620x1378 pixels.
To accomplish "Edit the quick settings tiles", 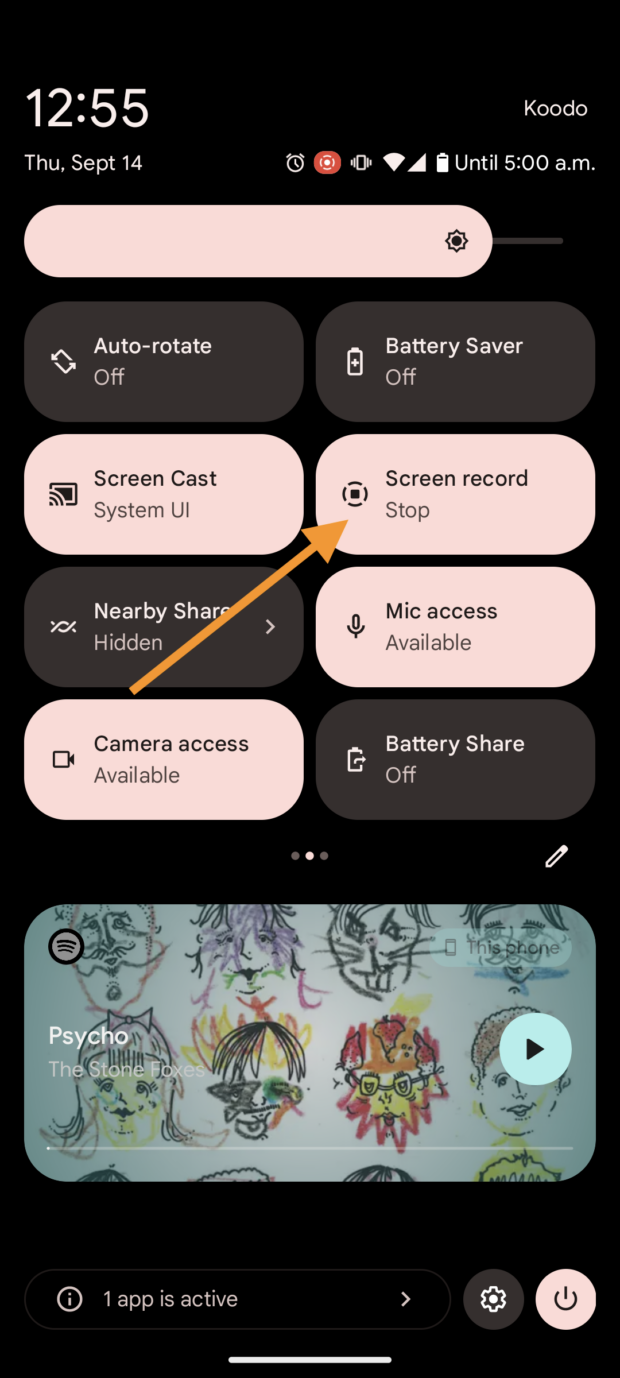I will coord(556,856).
